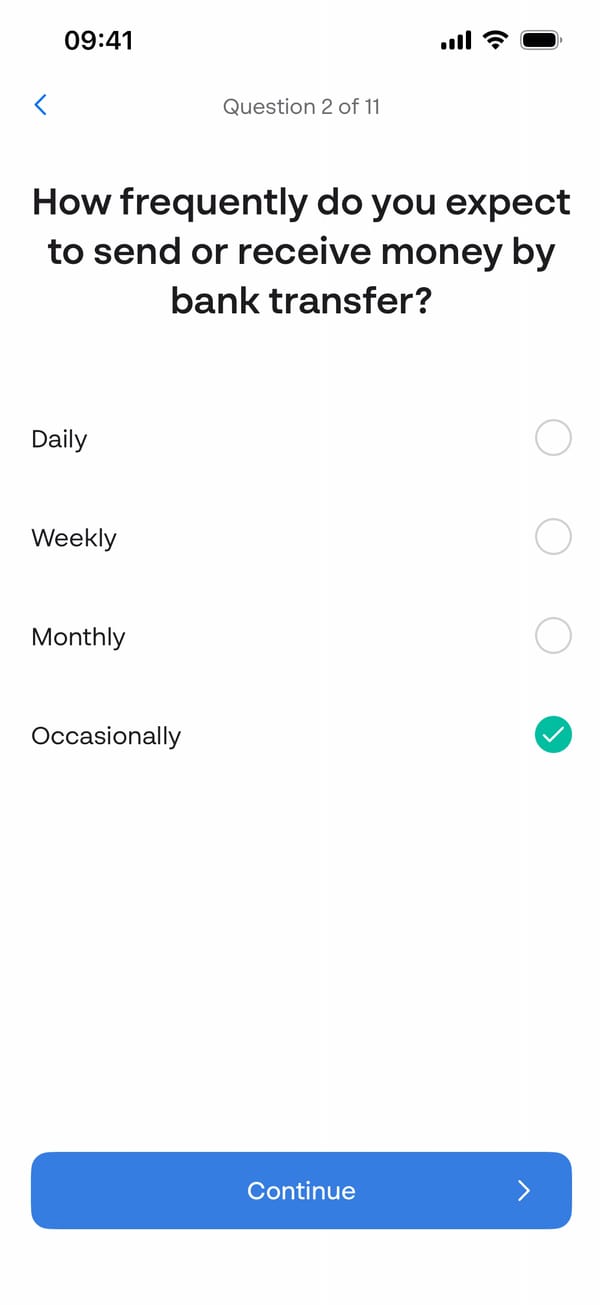Go back to the previous question
The image size is (603, 1305).
[40, 105]
